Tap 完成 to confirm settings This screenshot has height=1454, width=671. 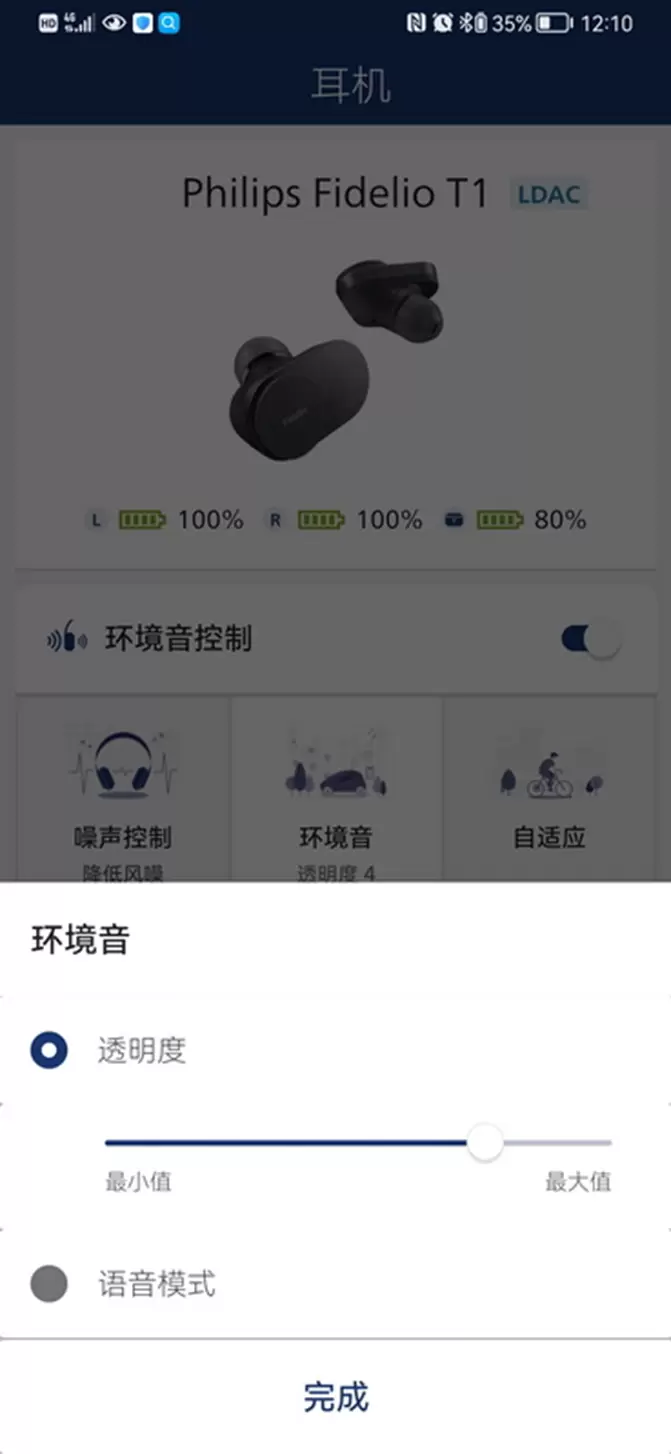click(336, 1396)
